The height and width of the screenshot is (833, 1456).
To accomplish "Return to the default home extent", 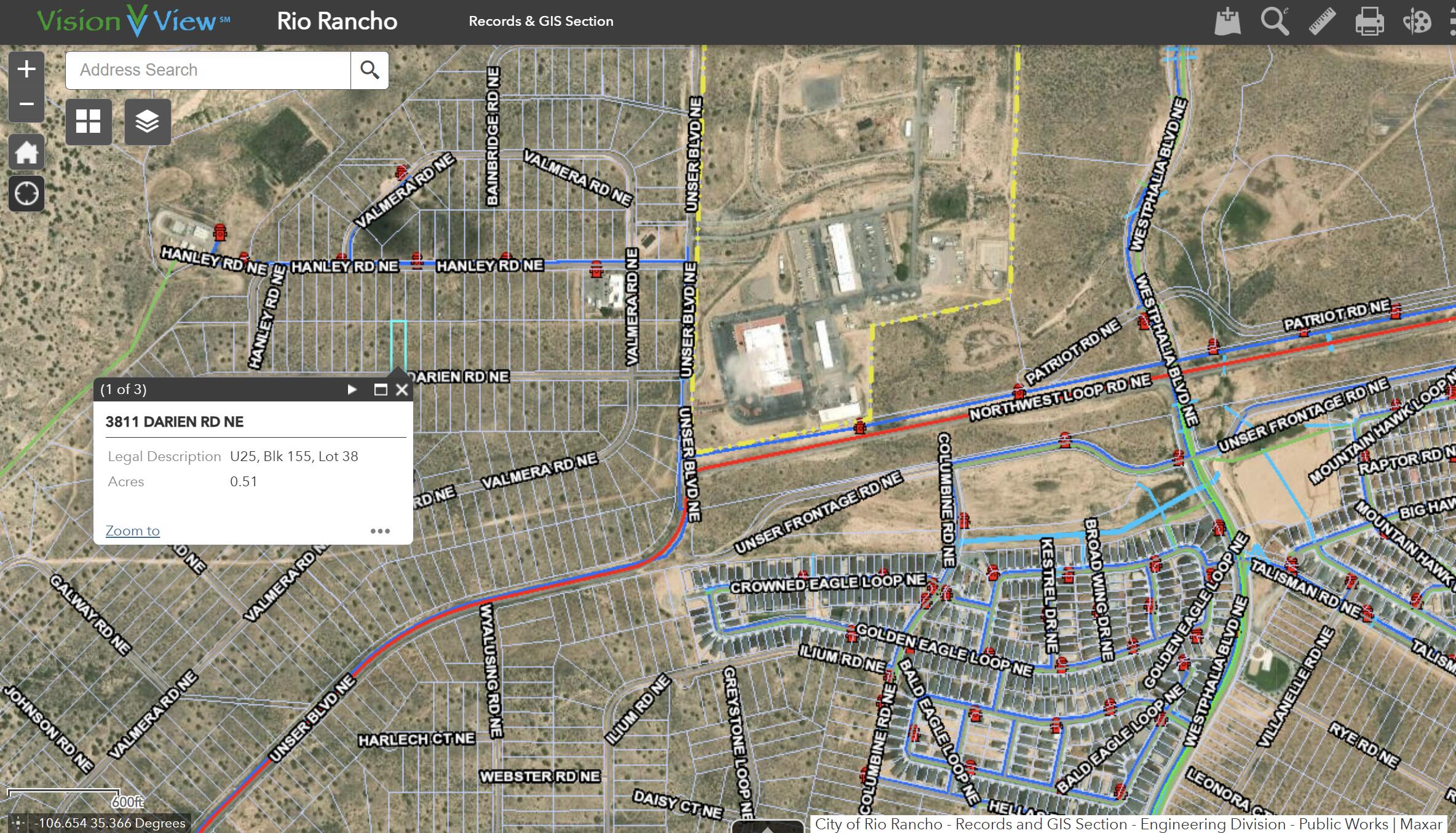I will tap(26, 152).
